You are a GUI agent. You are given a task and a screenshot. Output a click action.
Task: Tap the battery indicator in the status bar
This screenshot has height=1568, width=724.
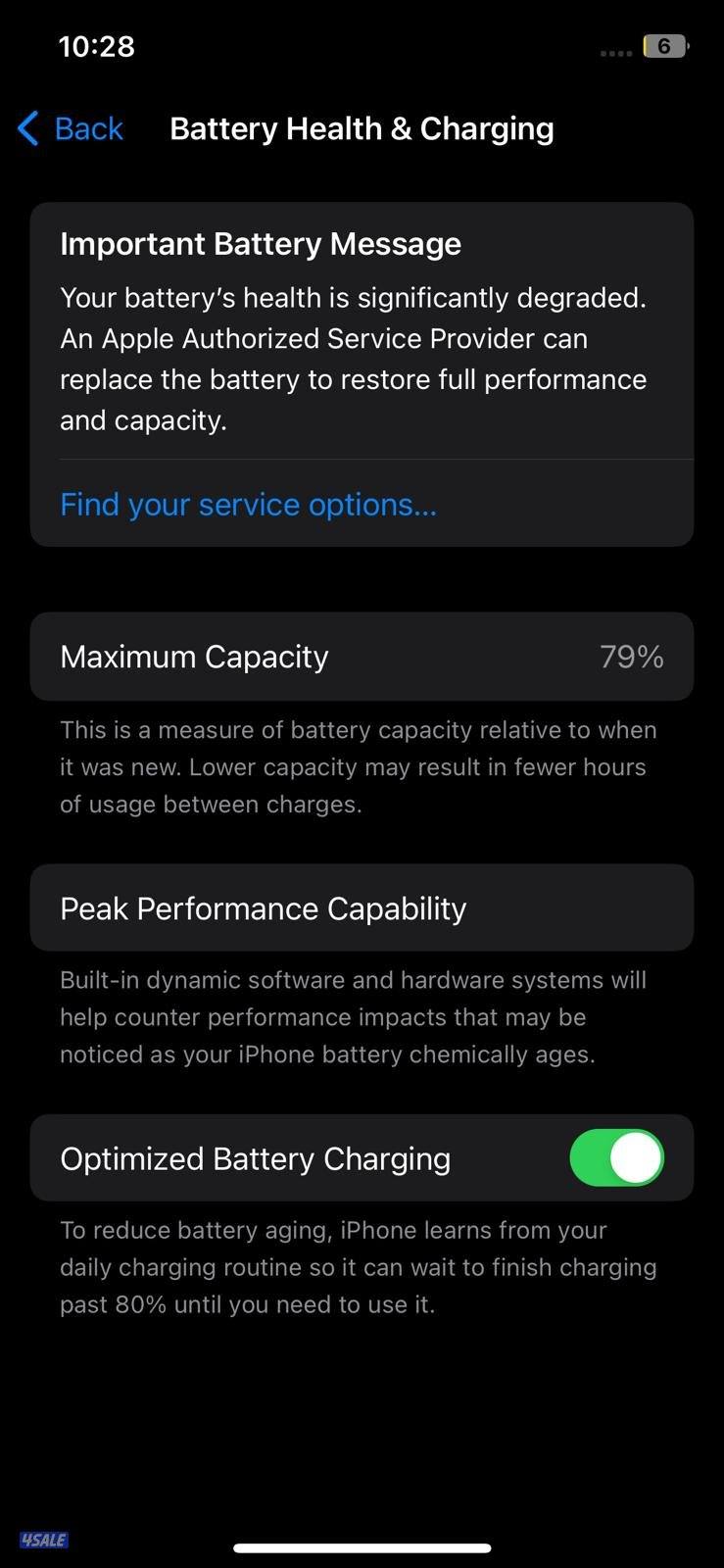[663, 45]
